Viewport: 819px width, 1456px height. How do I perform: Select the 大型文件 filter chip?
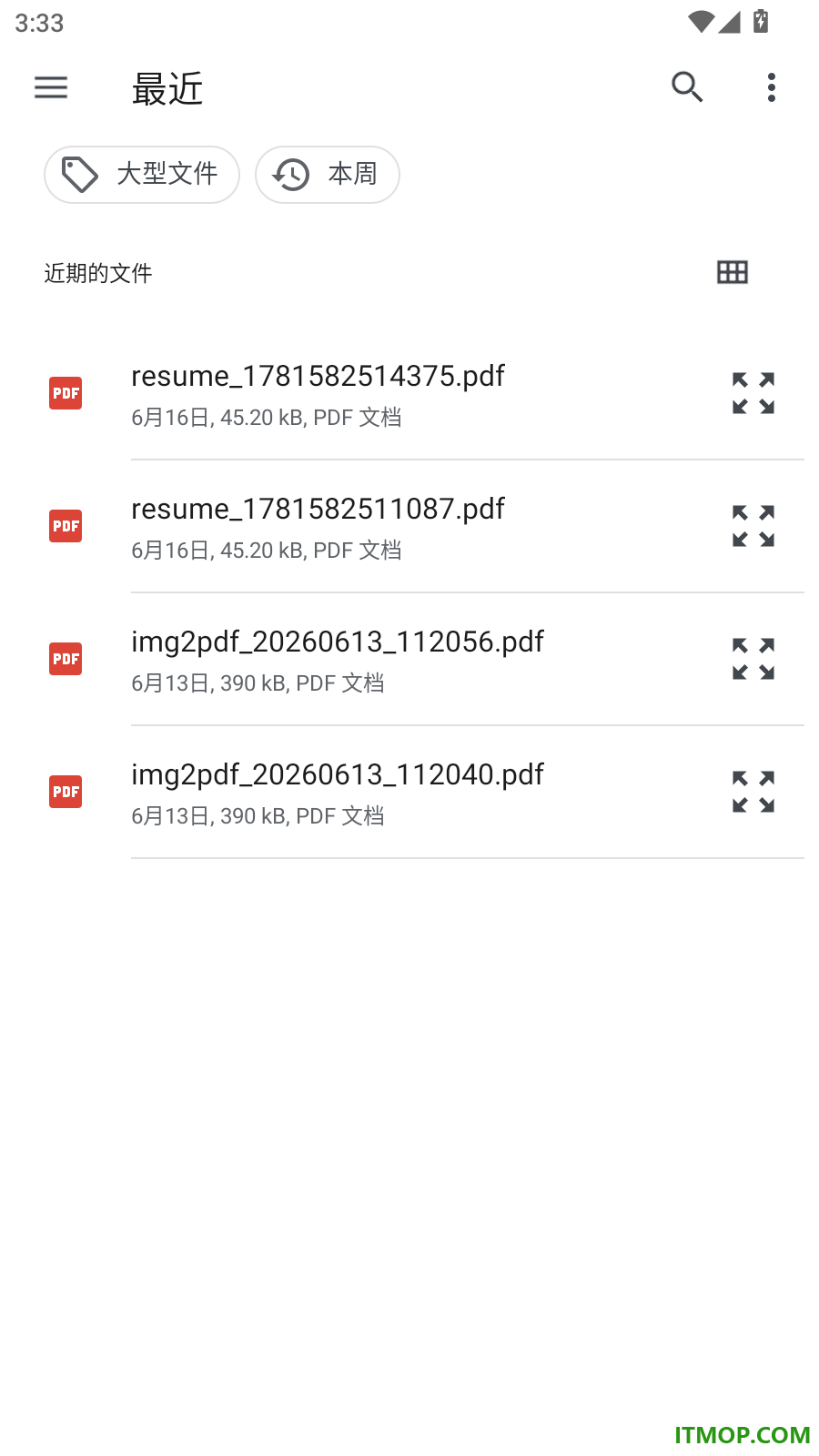[142, 175]
